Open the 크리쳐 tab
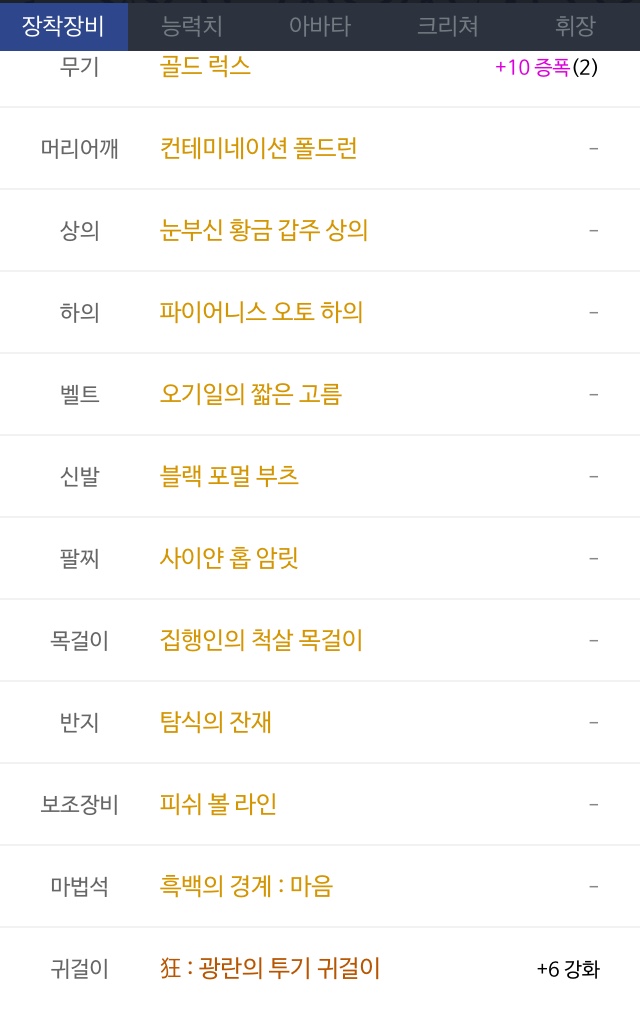 coord(448,27)
